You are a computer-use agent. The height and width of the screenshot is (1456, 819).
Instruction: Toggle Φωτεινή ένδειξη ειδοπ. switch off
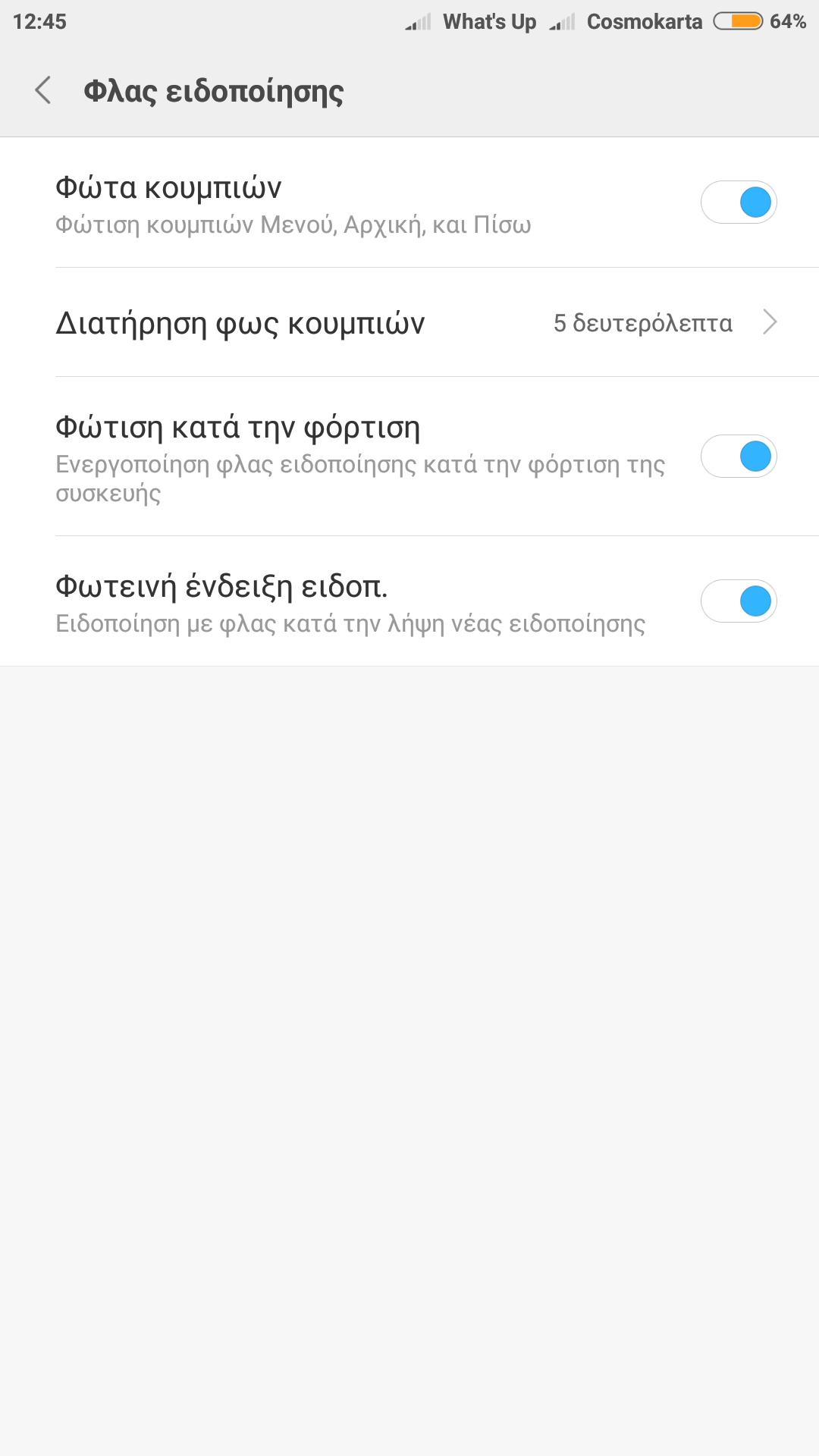coord(738,601)
